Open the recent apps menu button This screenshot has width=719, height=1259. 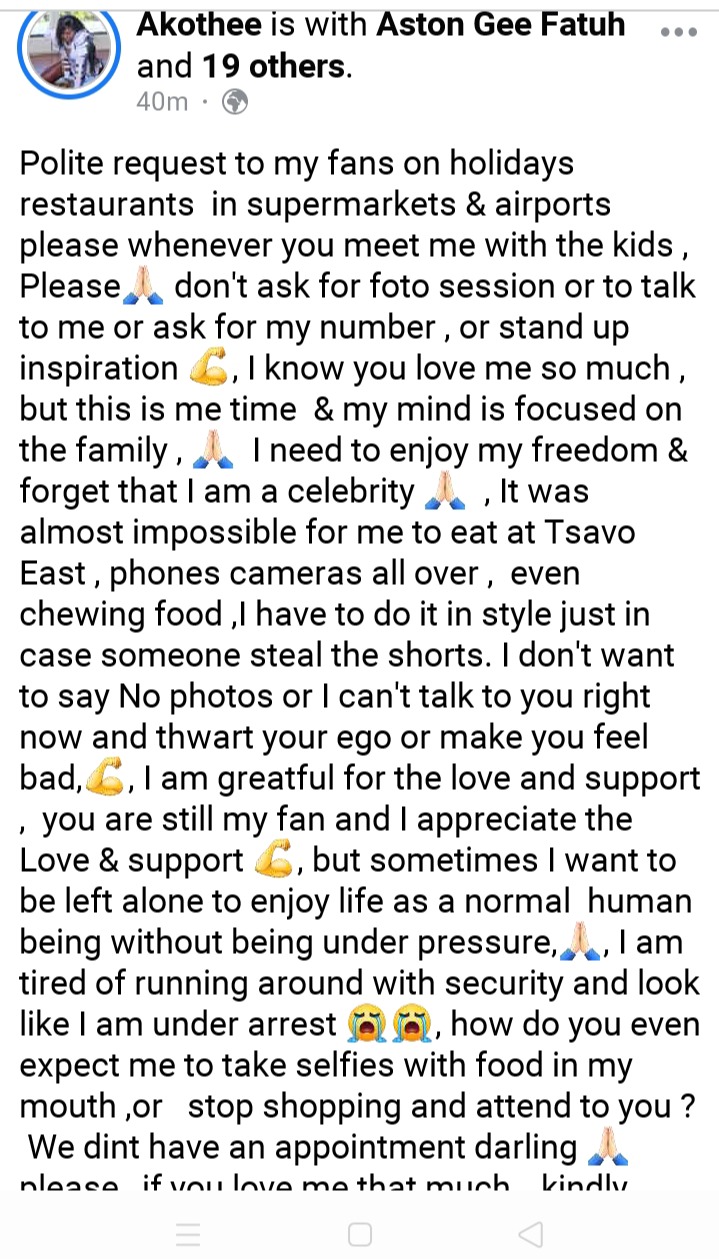tap(188, 1233)
